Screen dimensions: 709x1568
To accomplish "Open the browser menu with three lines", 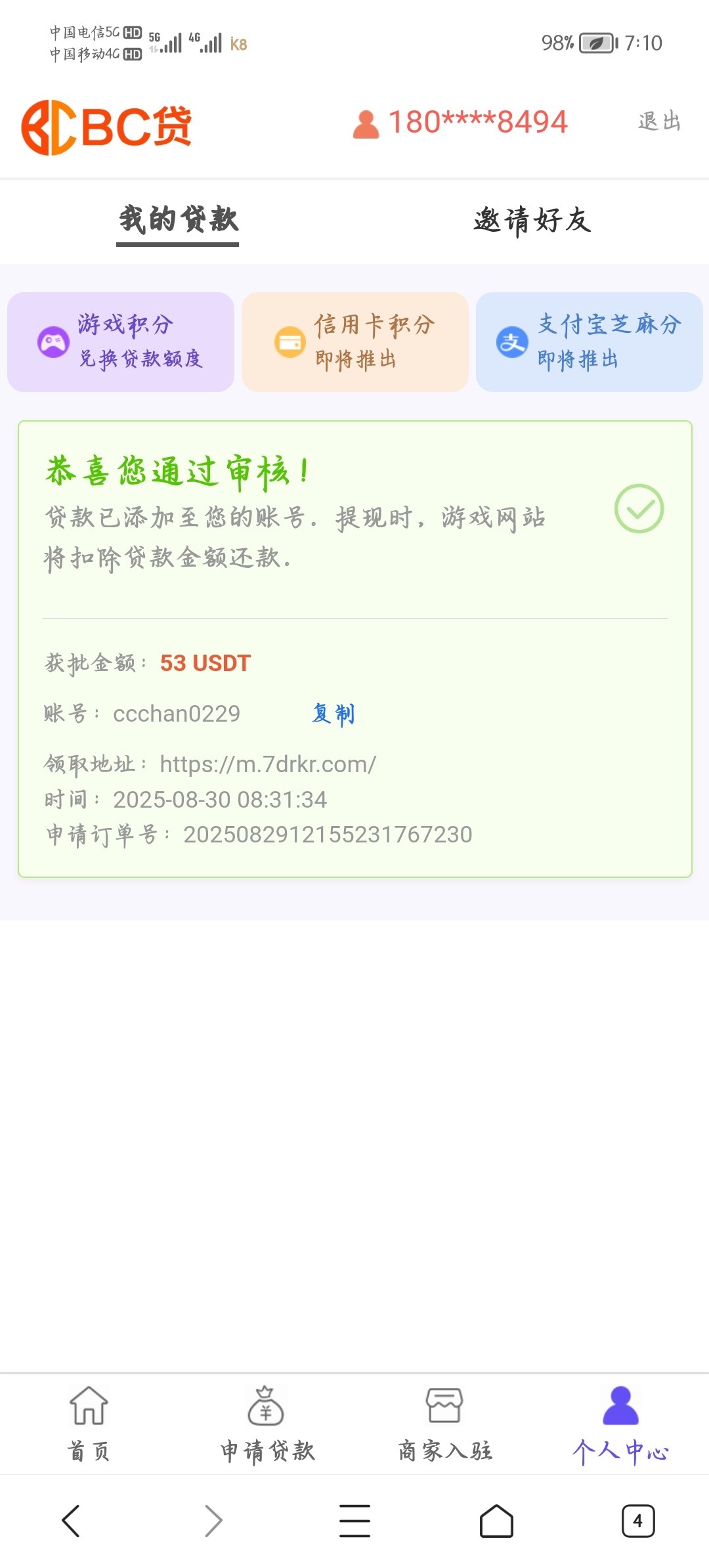I will [354, 1521].
